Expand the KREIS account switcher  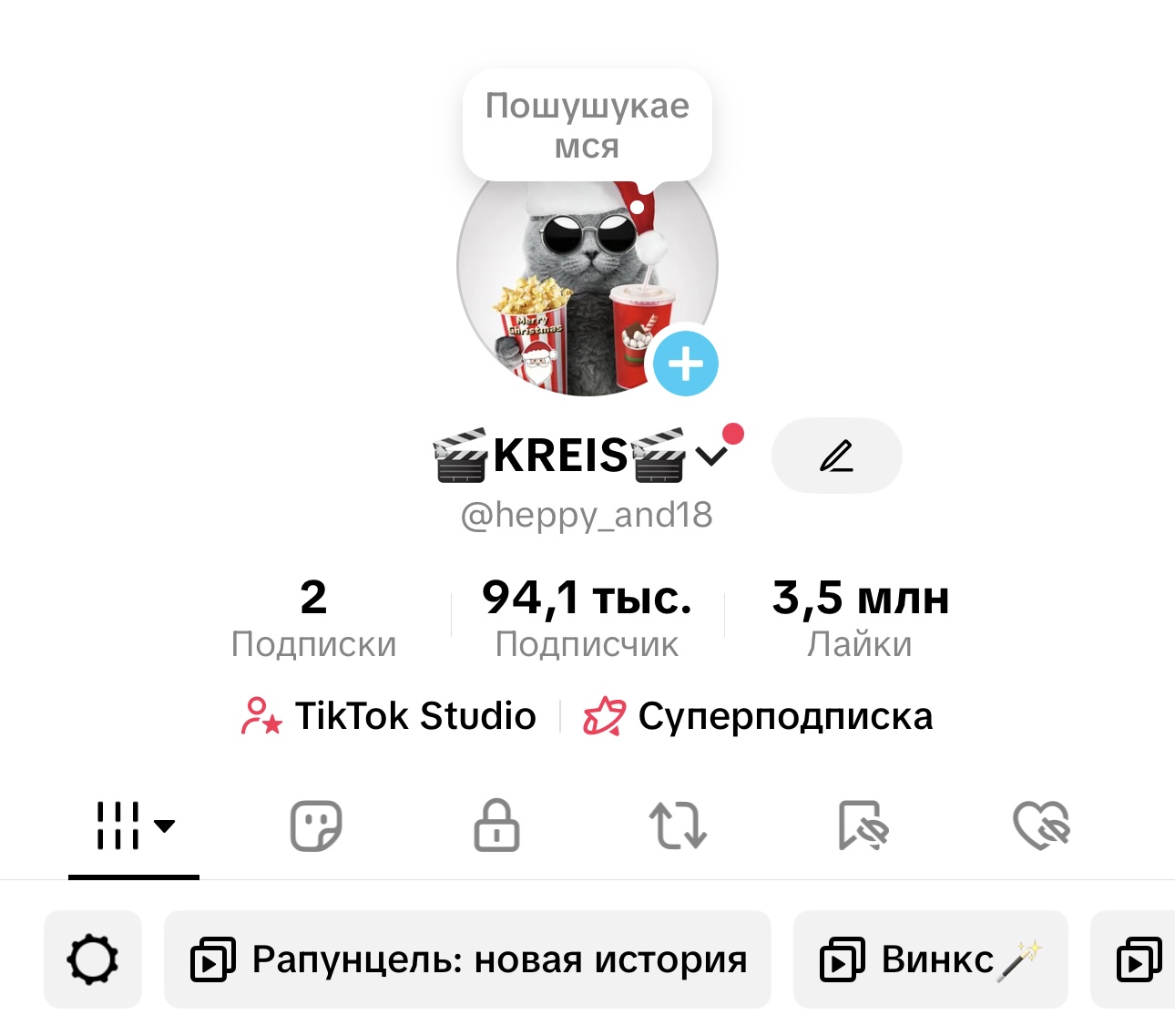[x=711, y=455]
